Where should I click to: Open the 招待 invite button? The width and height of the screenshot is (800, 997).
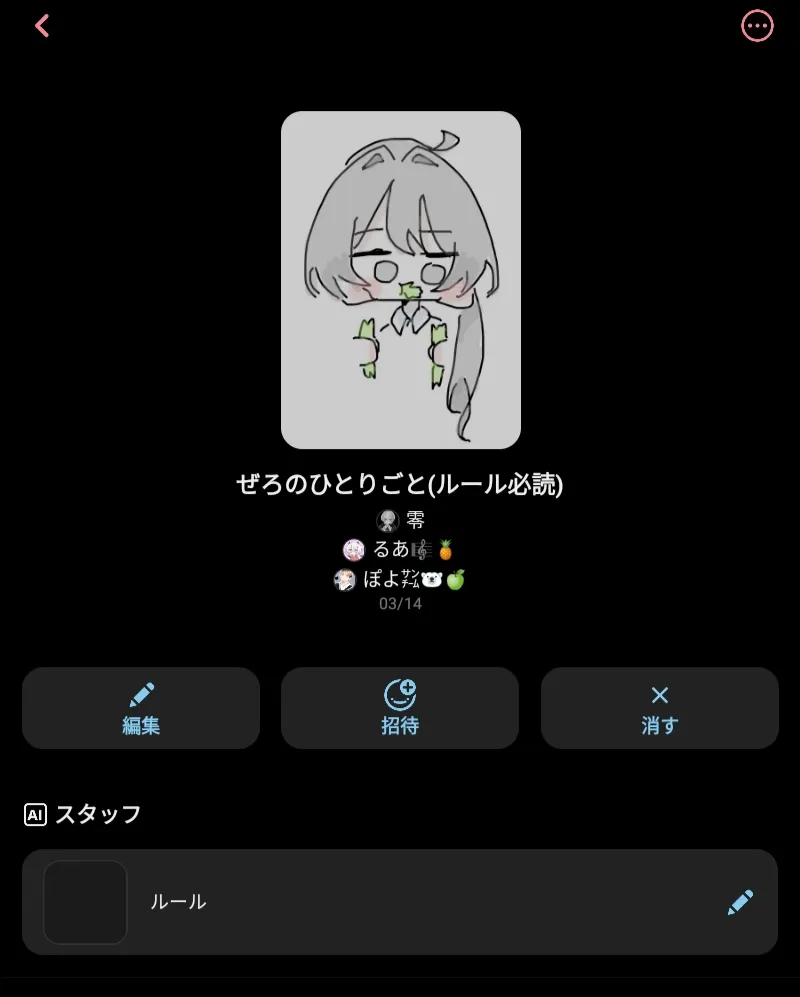400,708
